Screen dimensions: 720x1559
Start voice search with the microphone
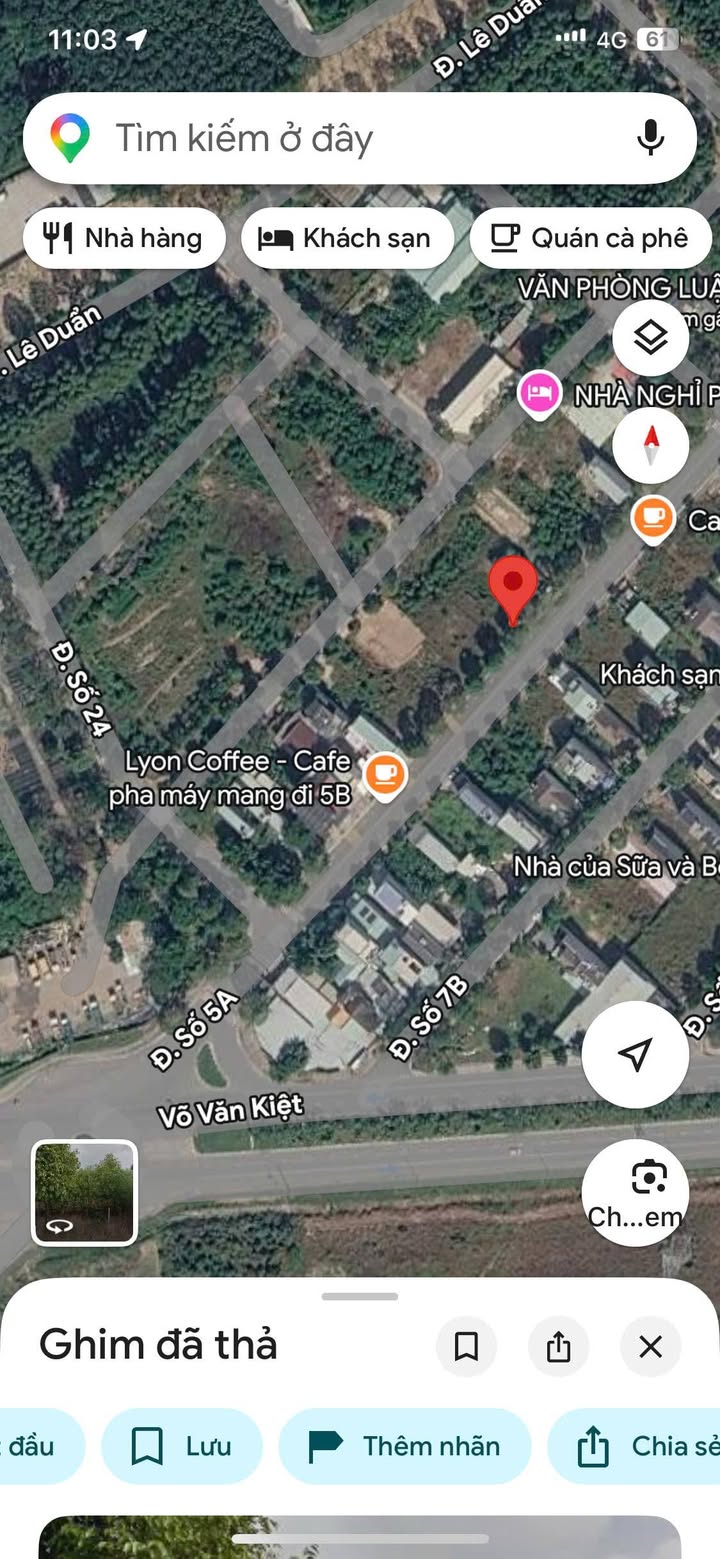tap(650, 138)
